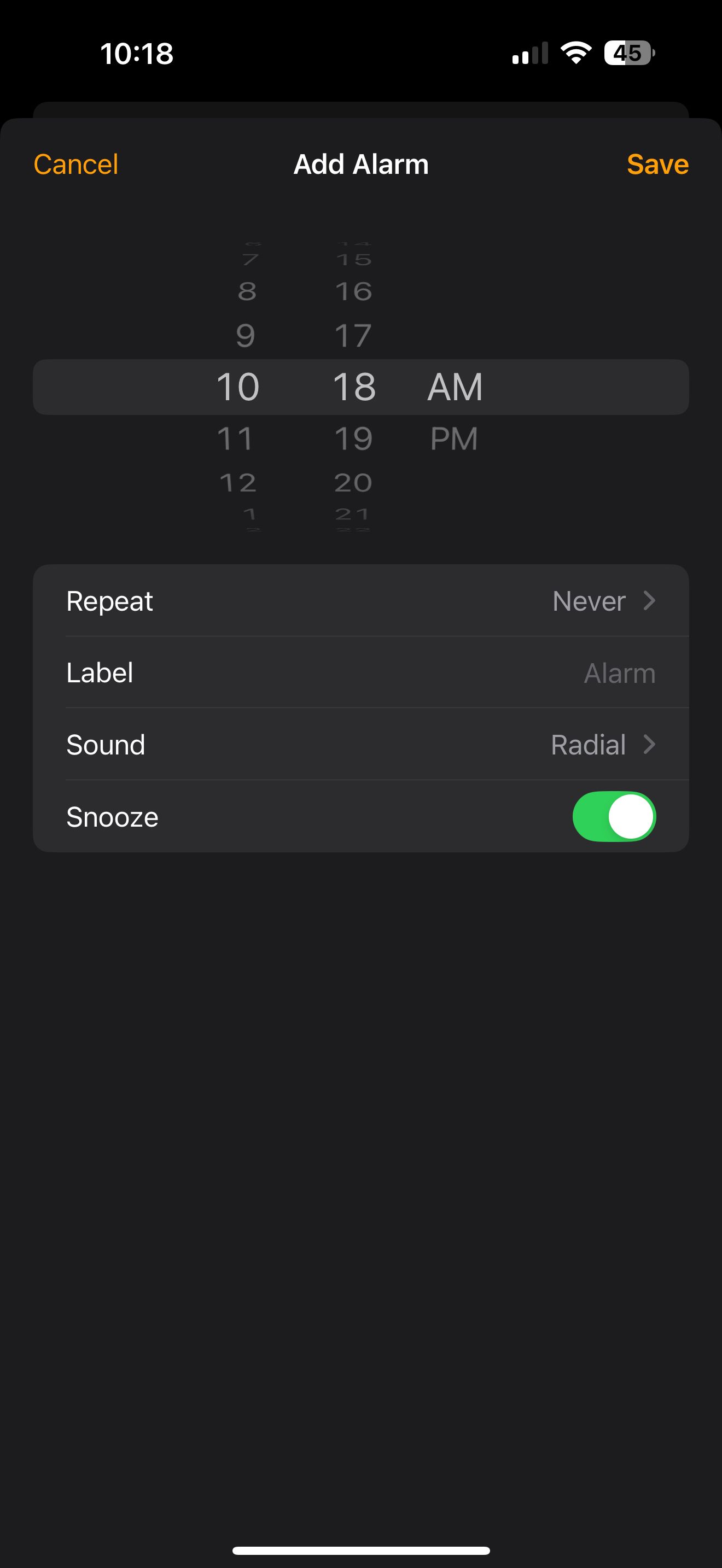Select minute 17 in the picker
The height and width of the screenshot is (1568, 722).
click(x=353, y=335)
